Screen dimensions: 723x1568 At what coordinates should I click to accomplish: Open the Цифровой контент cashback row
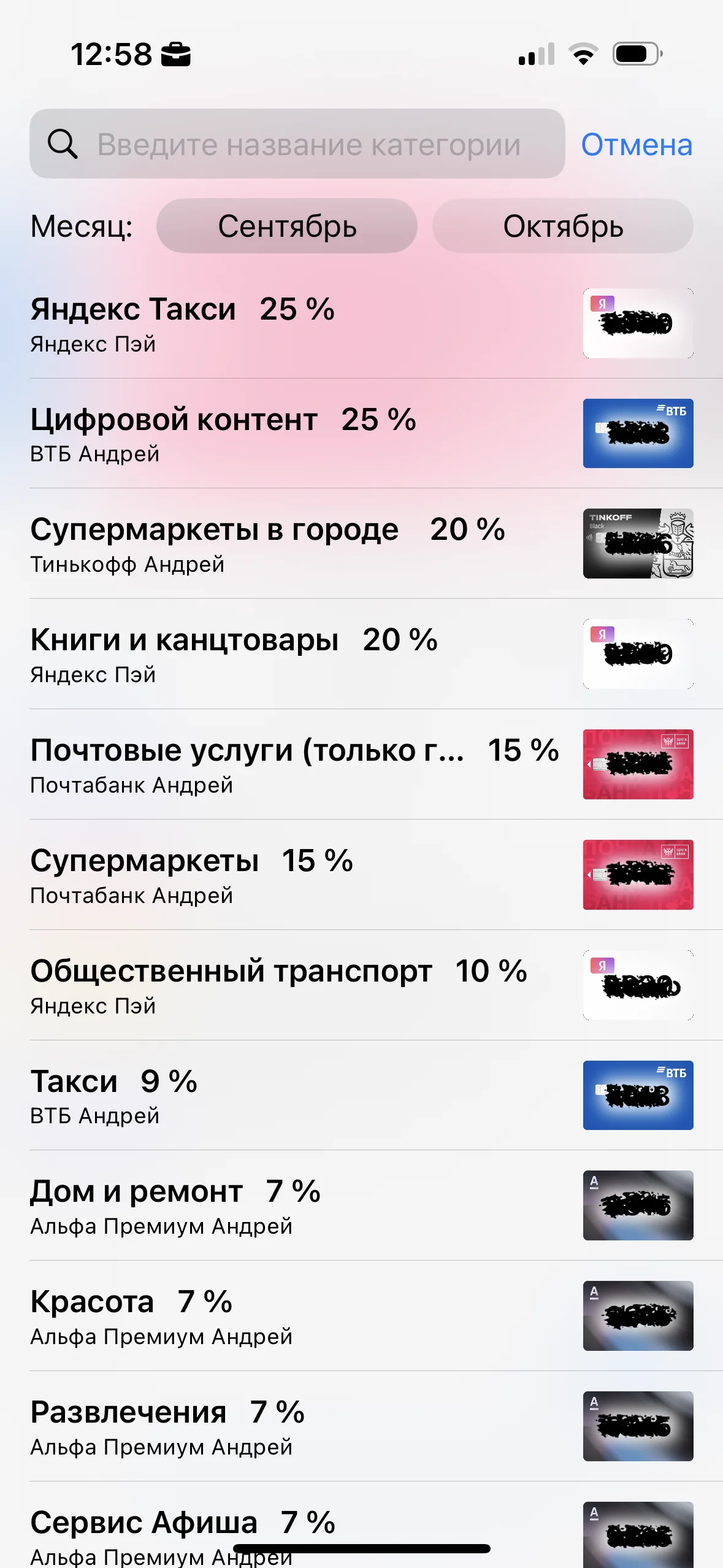coord(294,434)
